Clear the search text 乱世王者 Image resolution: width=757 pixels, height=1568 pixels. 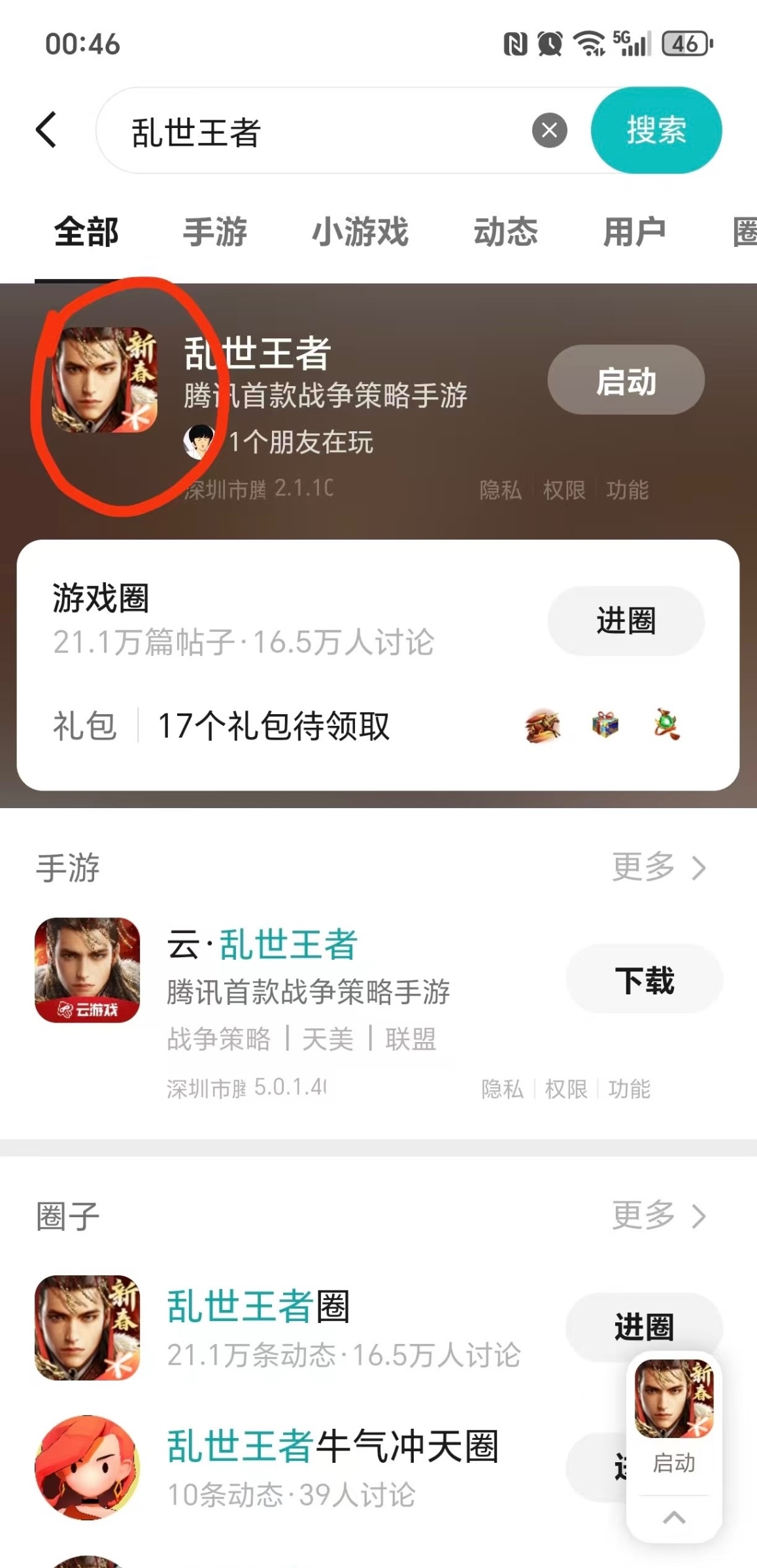click(x=549, y=131)
